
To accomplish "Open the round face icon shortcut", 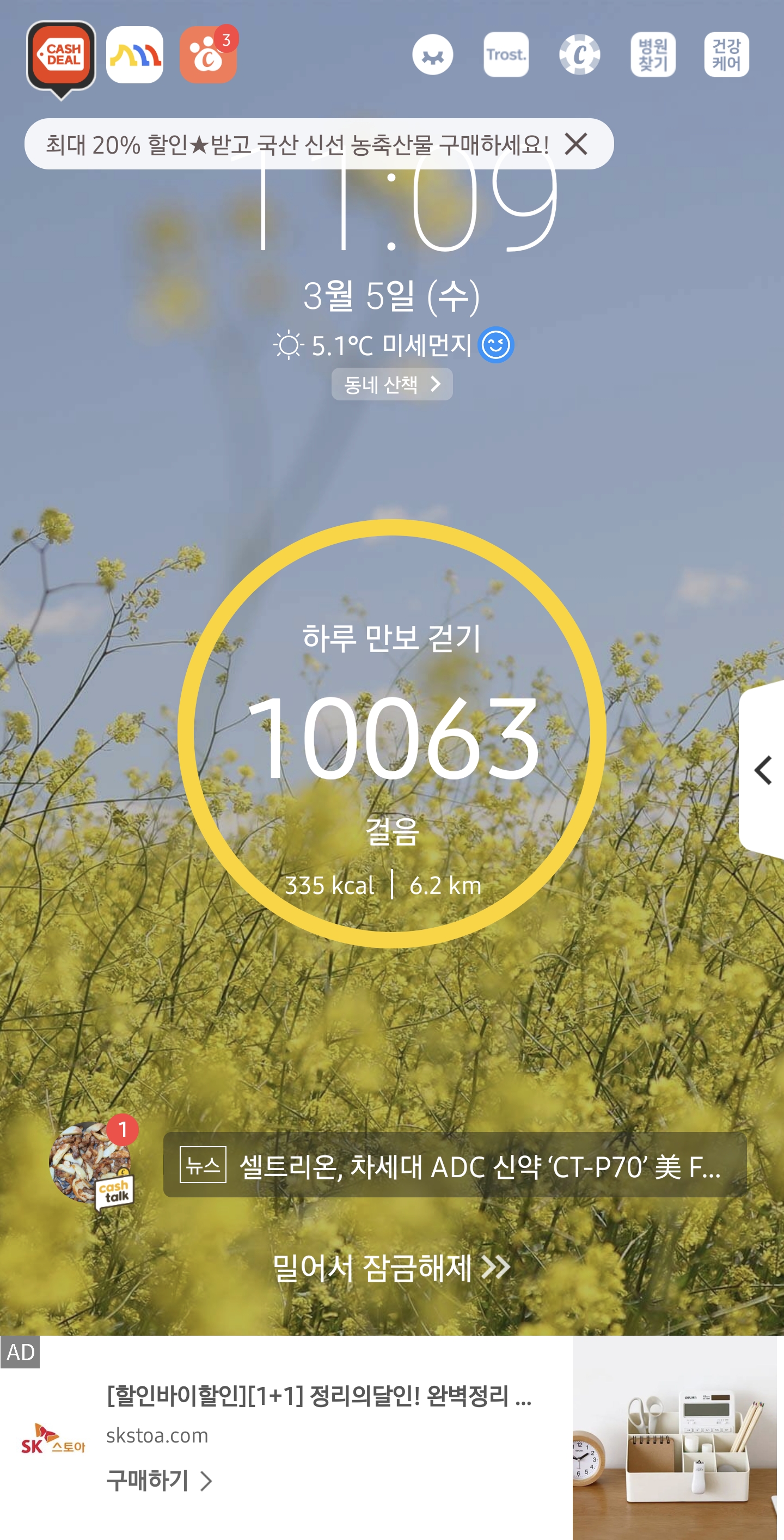I will click(433, 55).
